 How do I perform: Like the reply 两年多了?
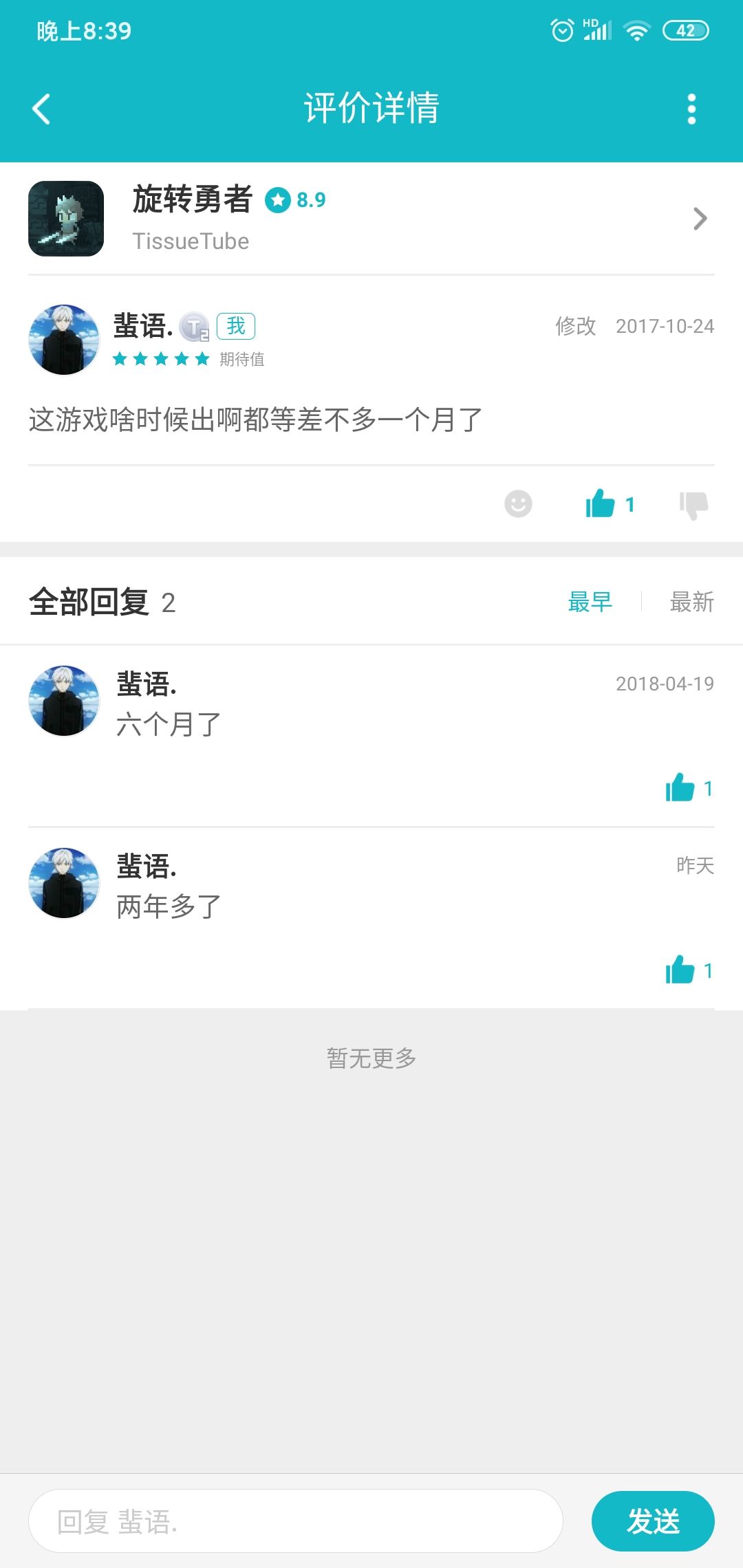pos(680,970)
